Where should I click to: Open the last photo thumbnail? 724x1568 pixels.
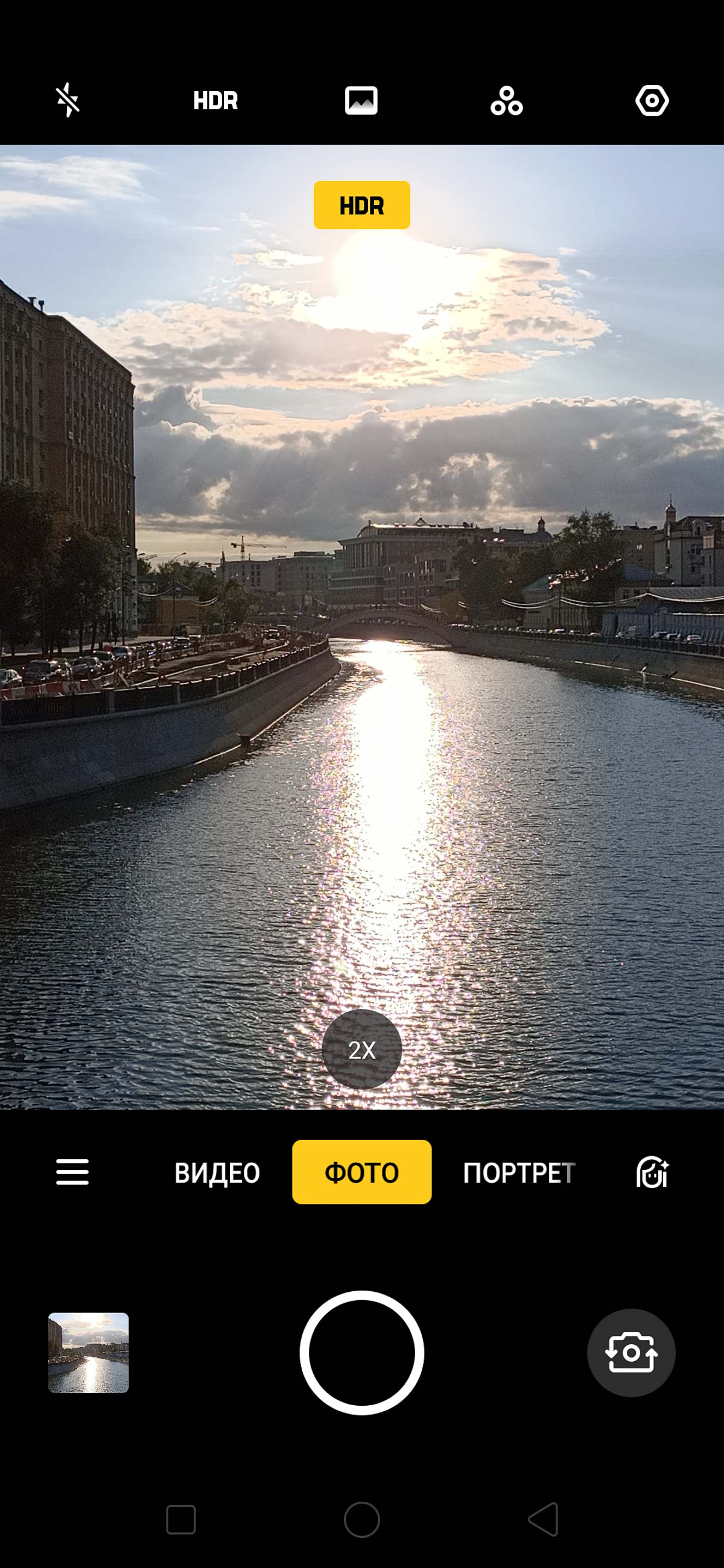(x=88, y=1353)
